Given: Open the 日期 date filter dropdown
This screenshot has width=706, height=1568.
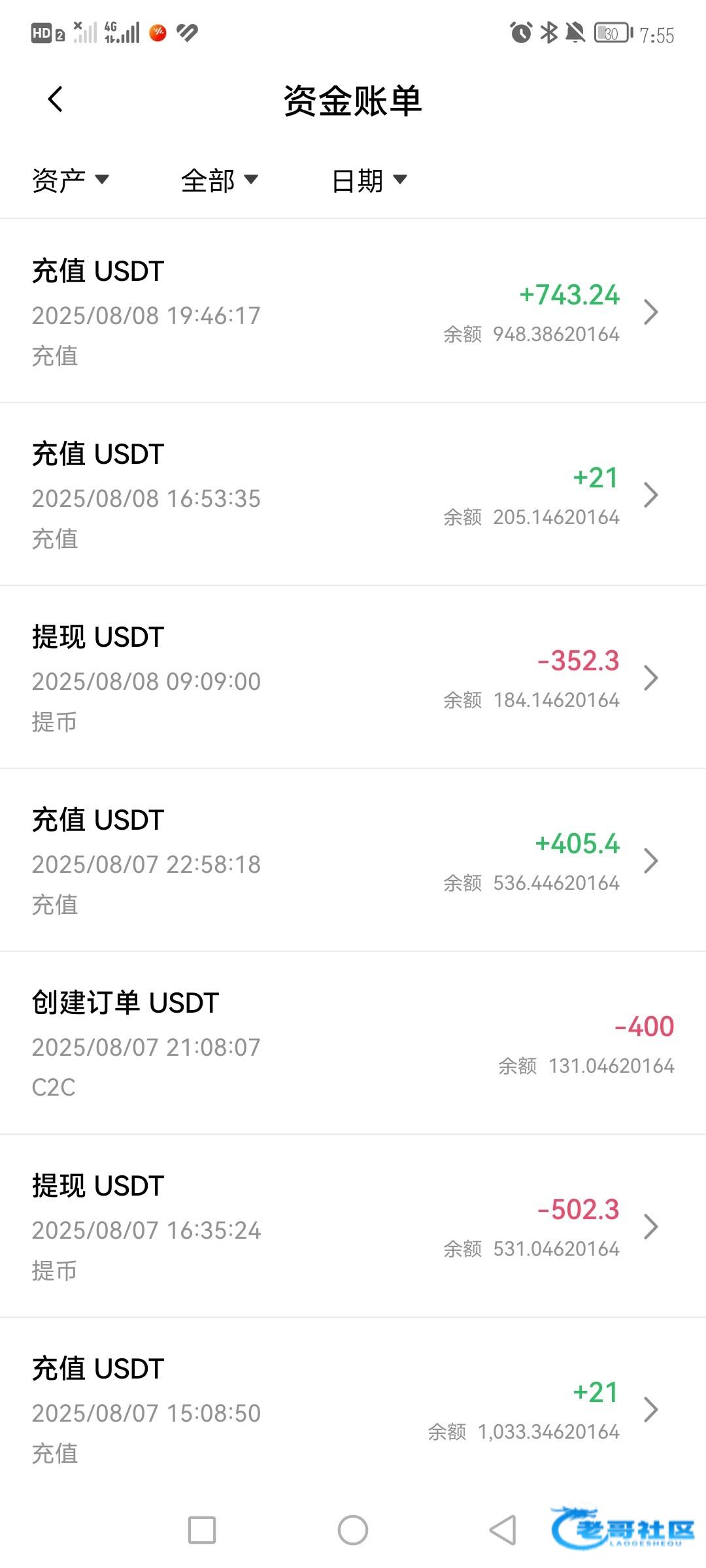Looking at the screenshot, I should [369, 180].
